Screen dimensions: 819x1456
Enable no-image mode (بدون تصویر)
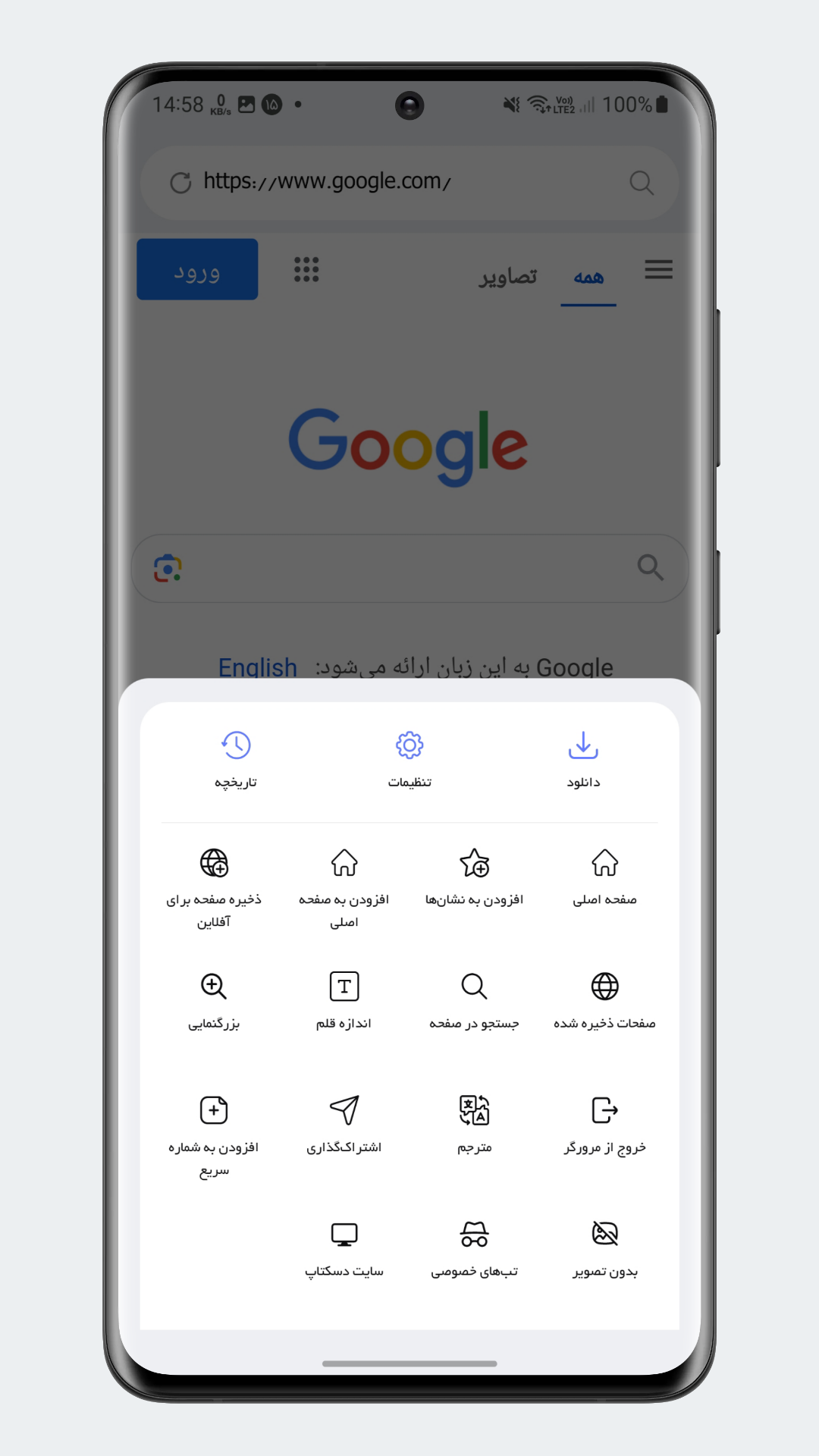tap(604, 1248)
